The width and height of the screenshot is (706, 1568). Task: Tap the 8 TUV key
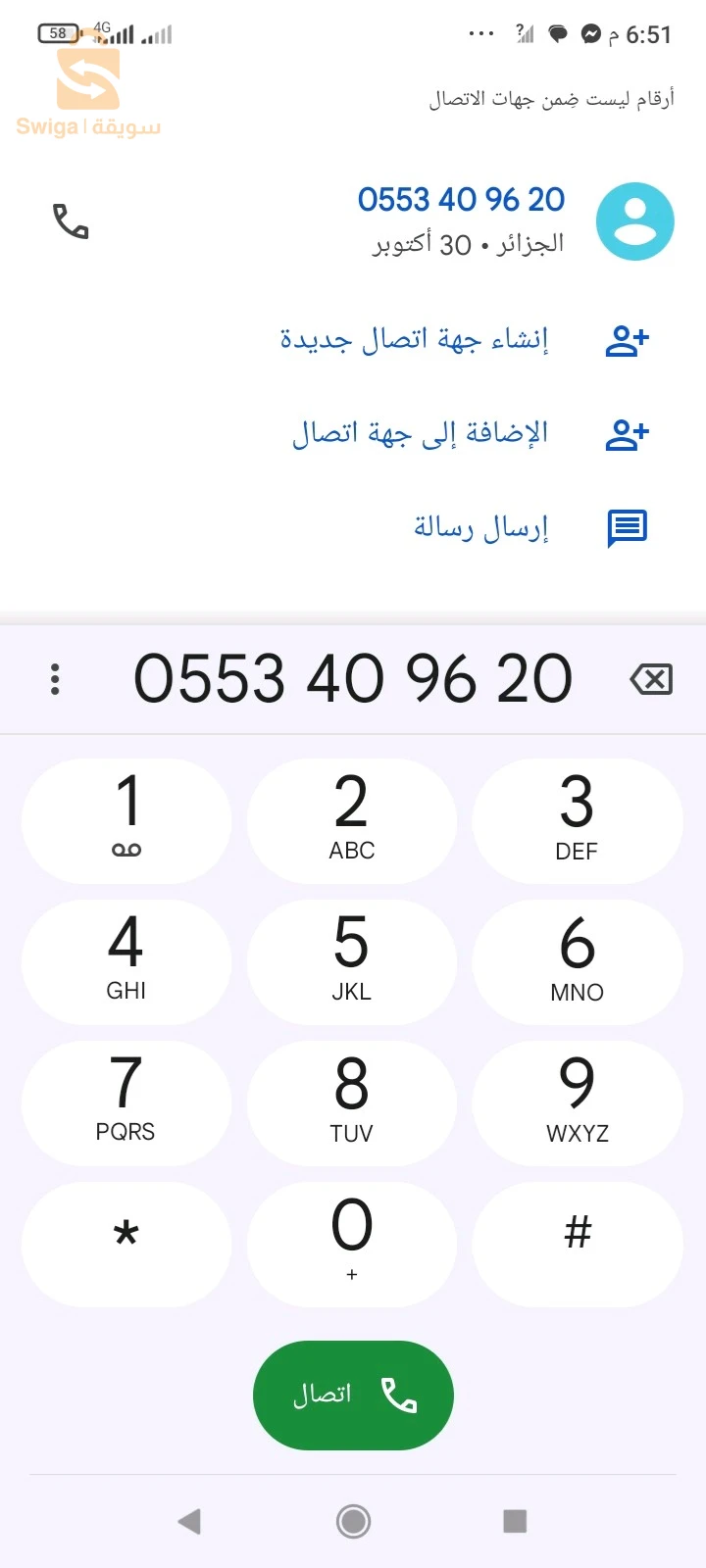pyautogui.click(x=352, y=1103)
